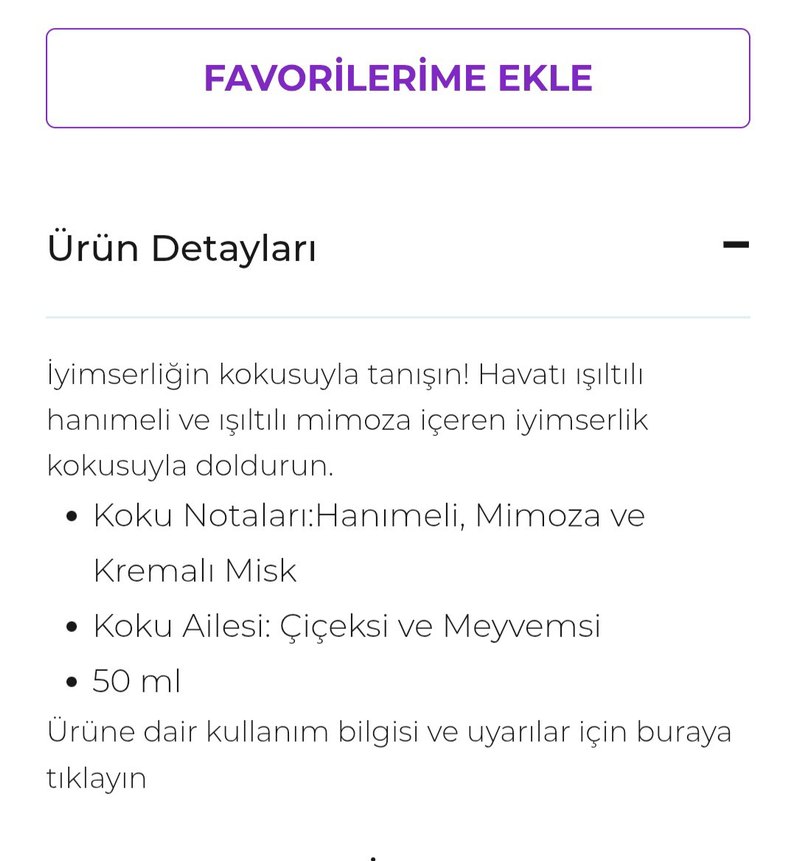
Task: Select the Koku Notaları list item
Action: click(368, 516)
